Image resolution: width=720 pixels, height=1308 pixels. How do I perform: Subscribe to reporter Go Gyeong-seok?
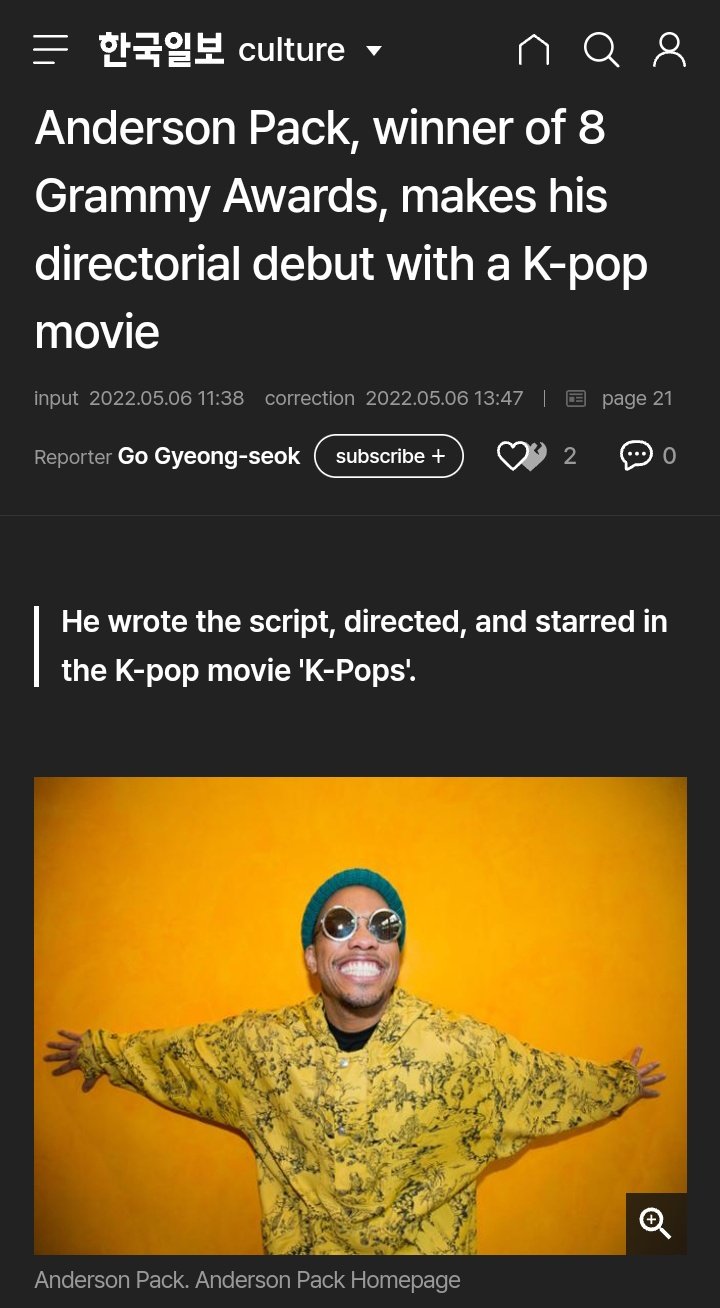(389, 456)
